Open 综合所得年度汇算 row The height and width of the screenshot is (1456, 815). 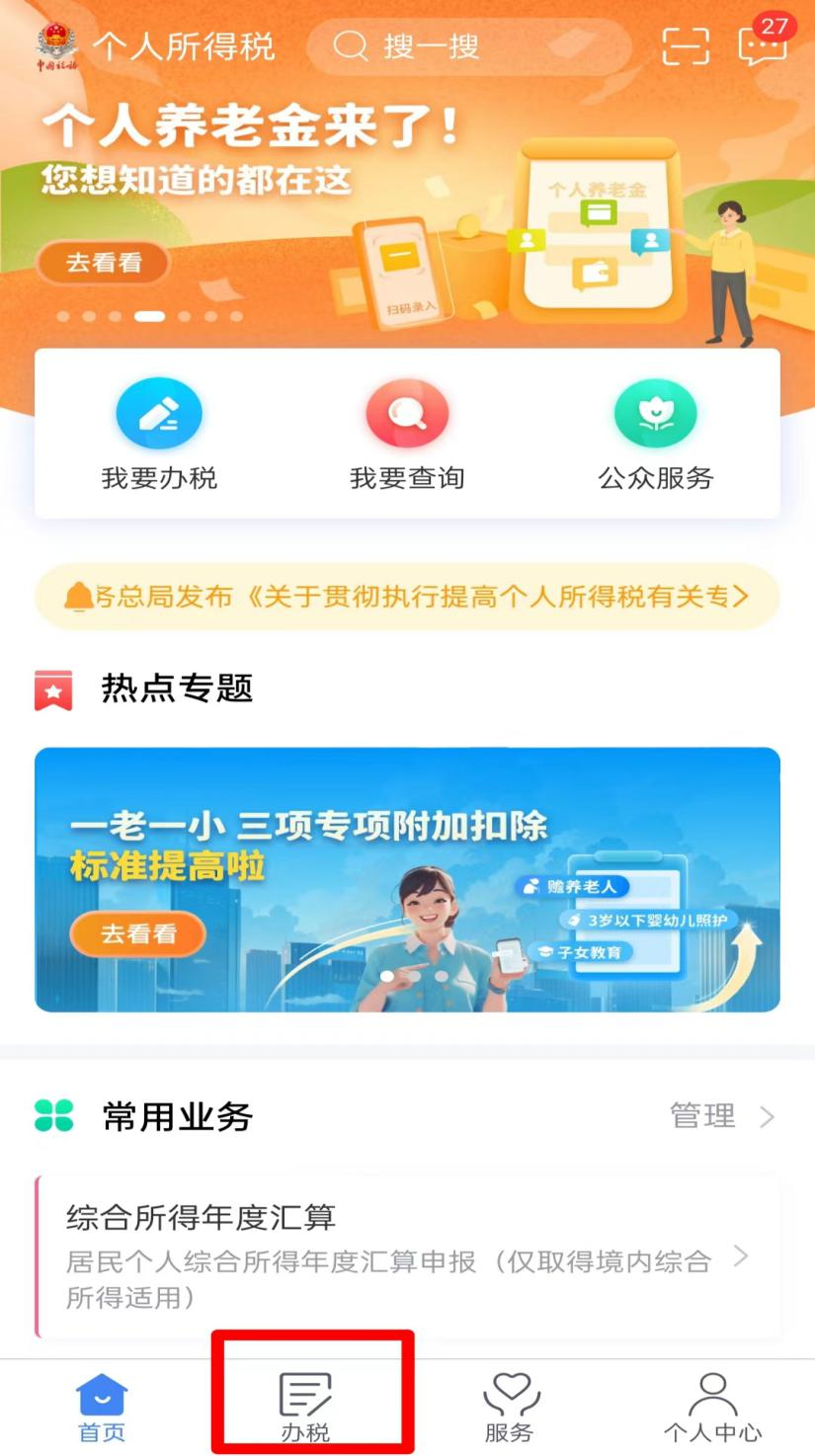(x=407, y=1256)
